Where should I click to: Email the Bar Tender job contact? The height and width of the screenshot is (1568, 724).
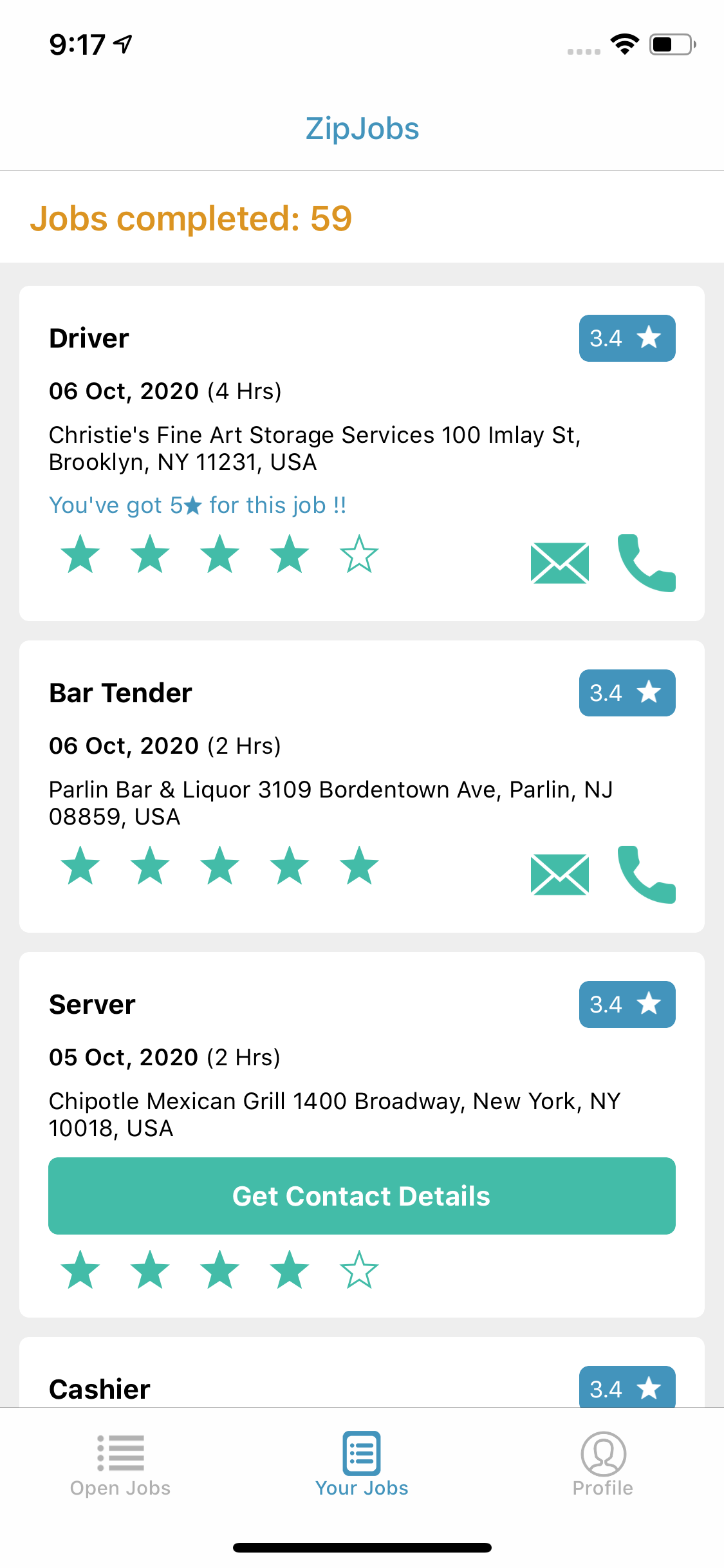coord(559,875)
